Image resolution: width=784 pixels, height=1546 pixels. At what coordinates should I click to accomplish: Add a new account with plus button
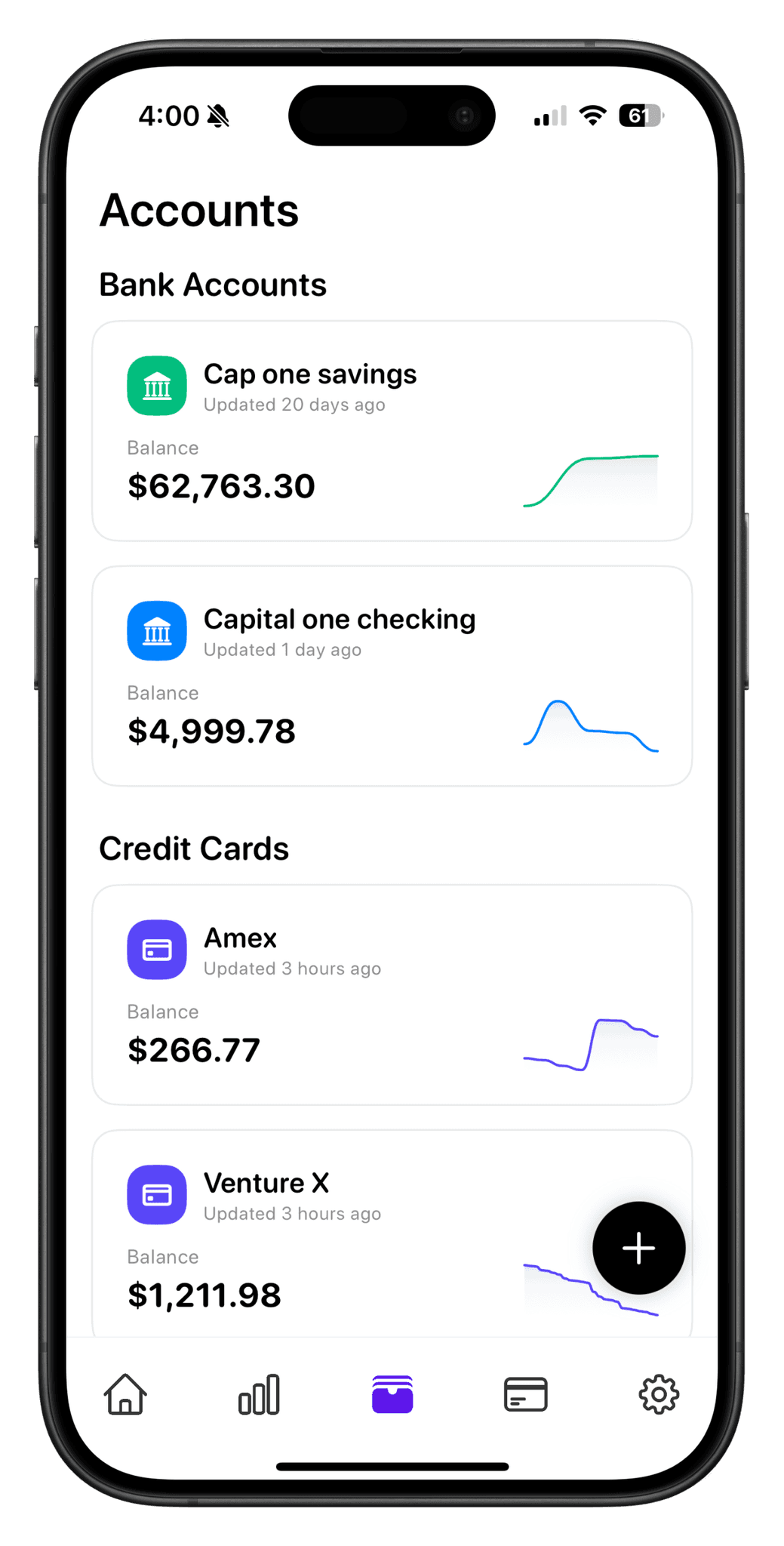click(x=638, y=1248)
